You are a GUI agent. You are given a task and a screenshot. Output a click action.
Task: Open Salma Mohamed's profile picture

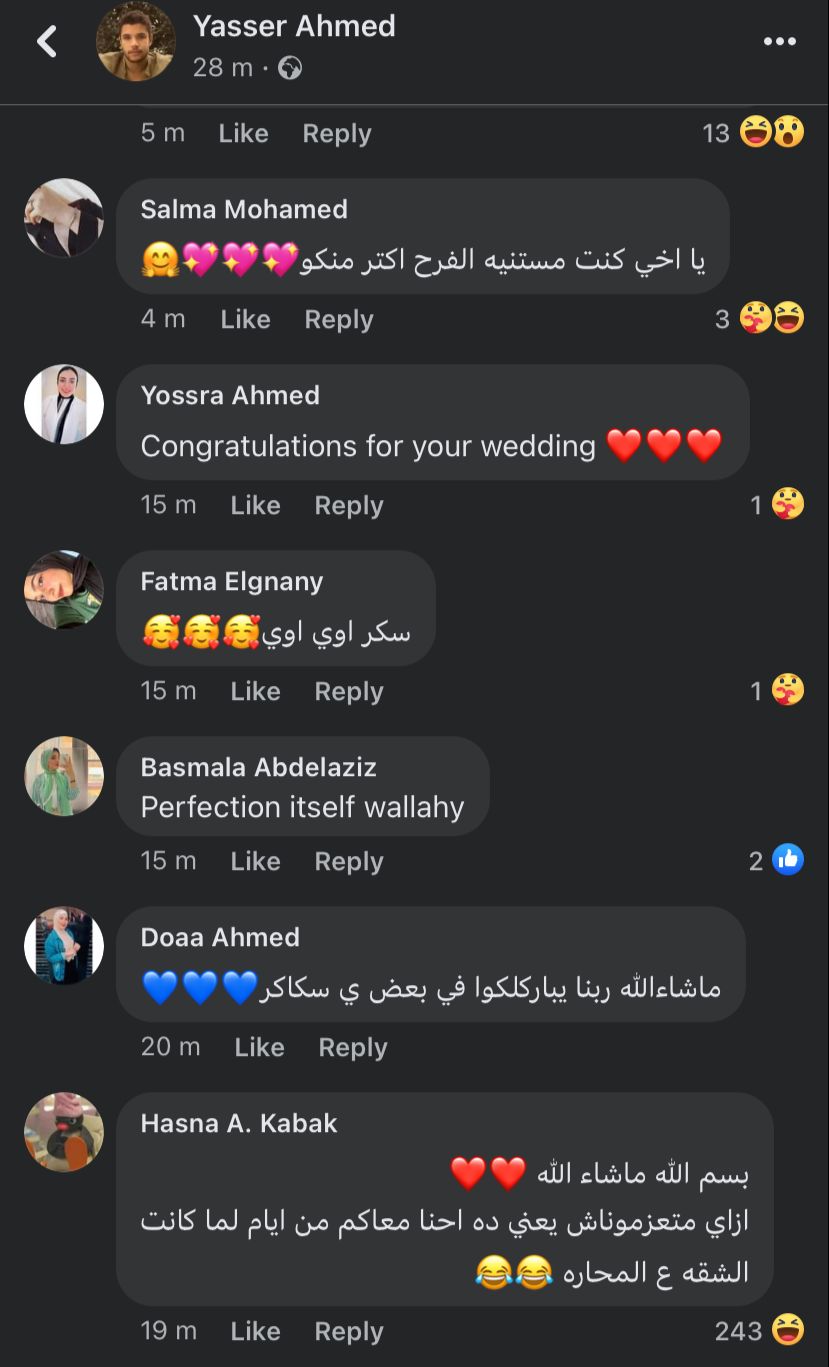64,218
